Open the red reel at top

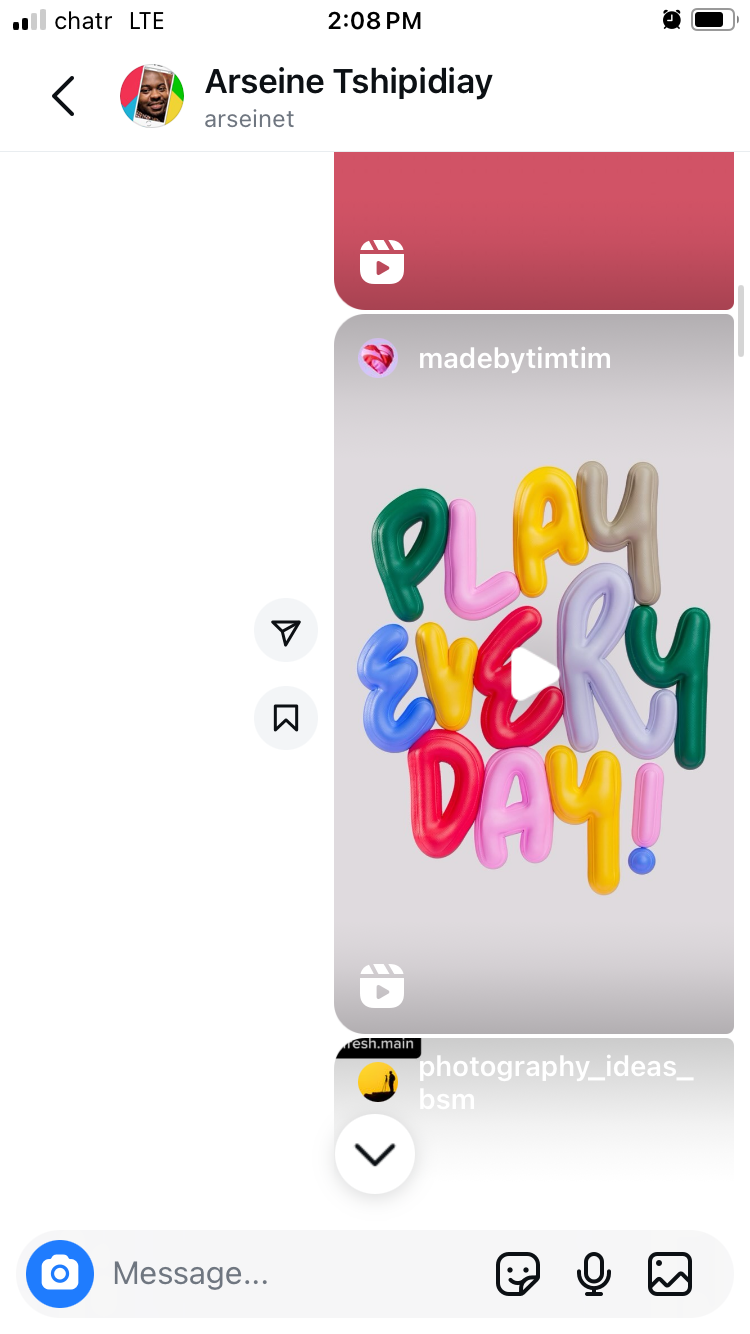[x=534, y=231]
